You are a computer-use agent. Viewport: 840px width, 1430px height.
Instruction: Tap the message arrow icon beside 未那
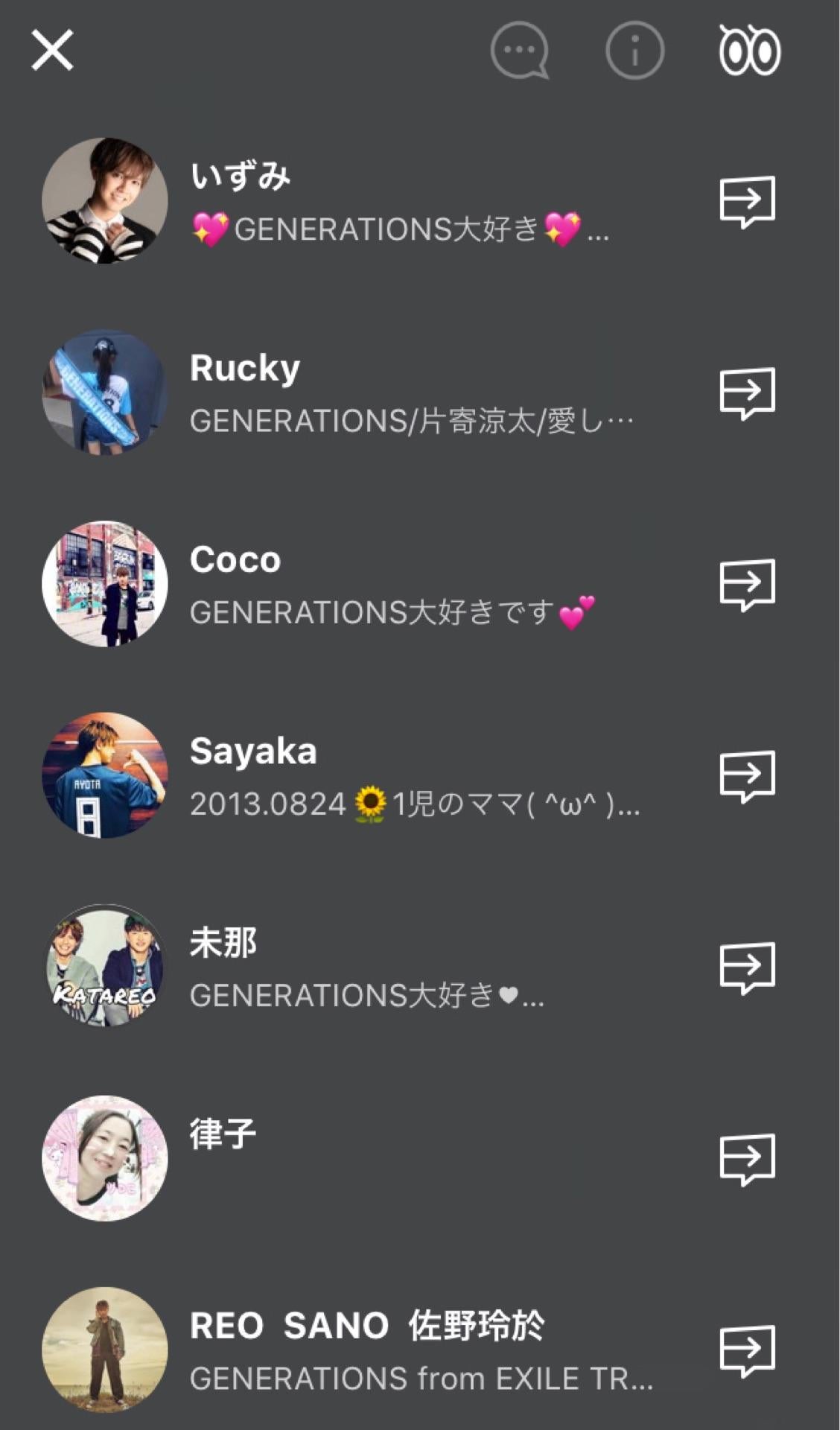click(747, 967)
